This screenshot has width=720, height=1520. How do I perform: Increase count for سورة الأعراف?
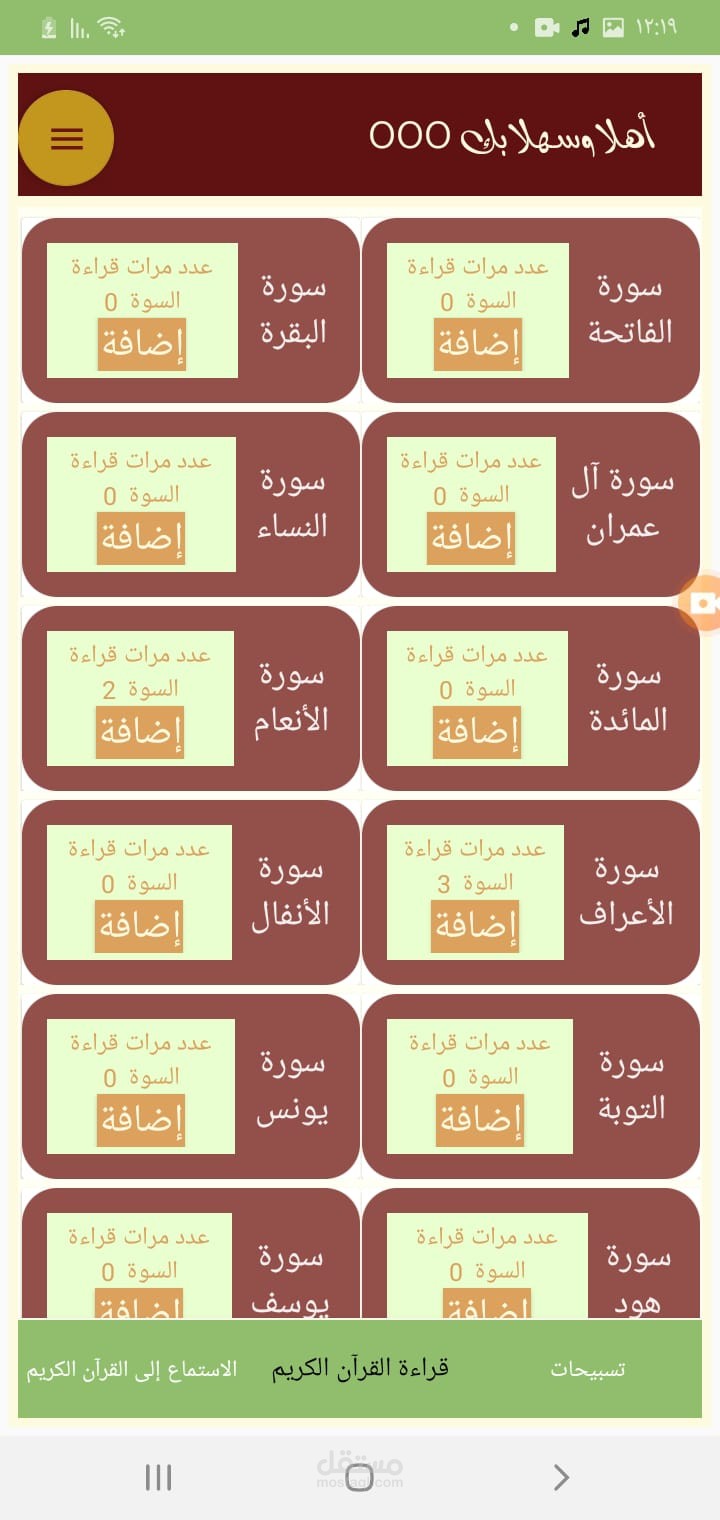(x=475, y=927)
